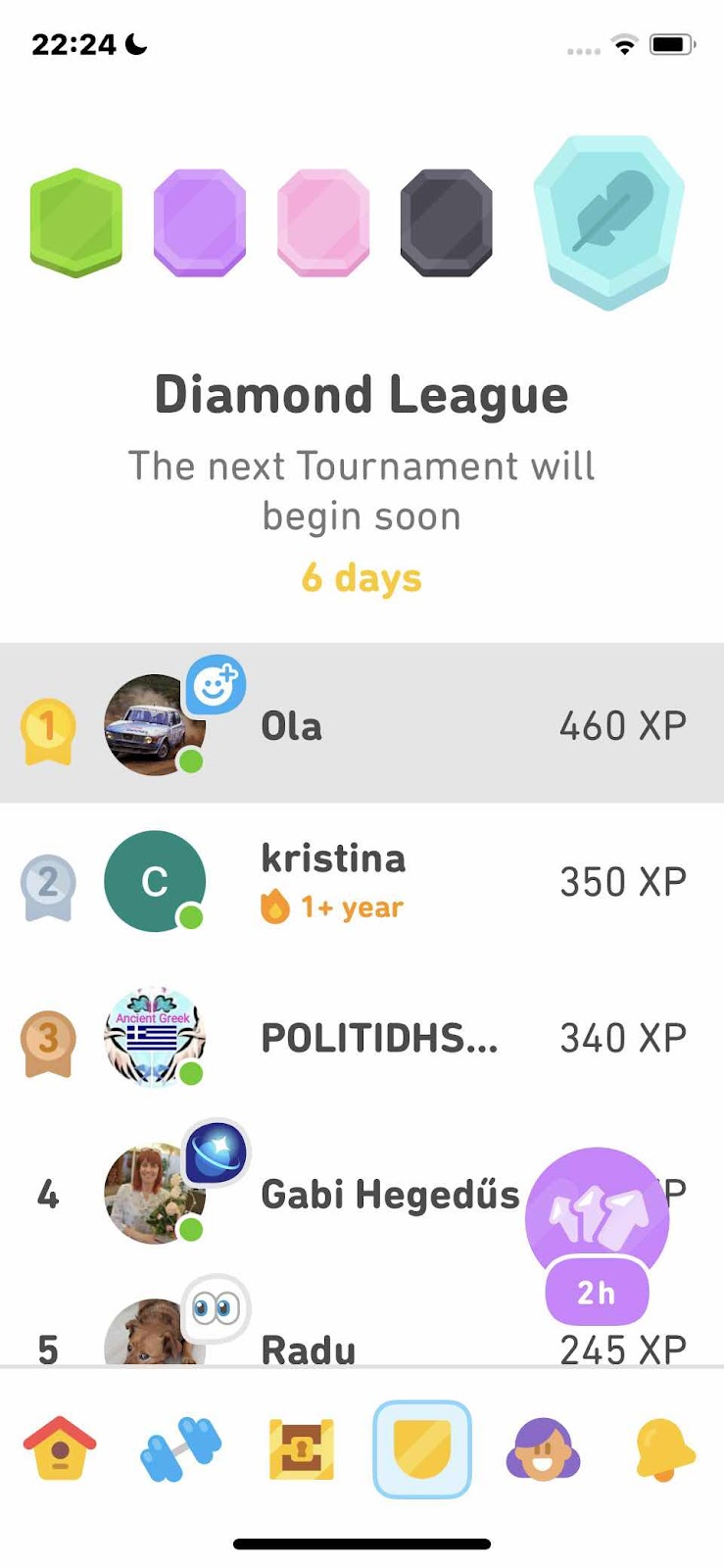Image resolution: width=724 pixels, height=1568 pixels.
Task: Switch to the dumbbell practice tab
Action: 180,1448
